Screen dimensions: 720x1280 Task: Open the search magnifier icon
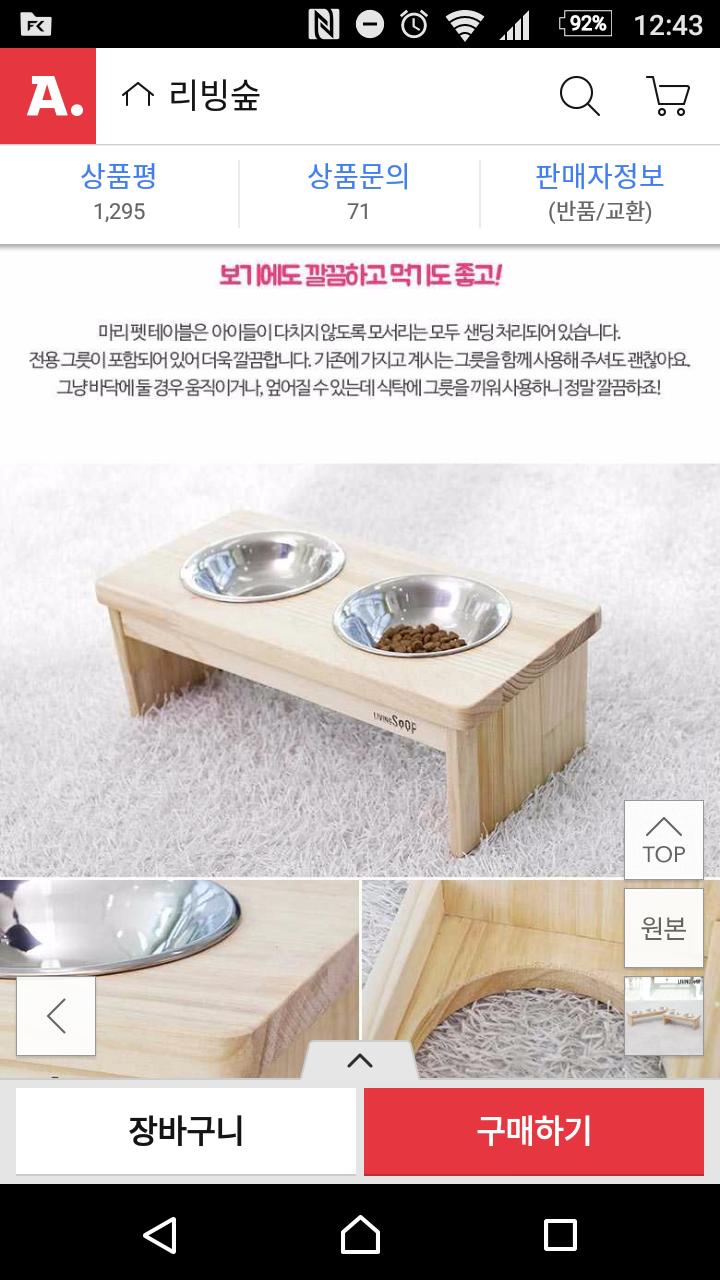[x=579, y=96]
